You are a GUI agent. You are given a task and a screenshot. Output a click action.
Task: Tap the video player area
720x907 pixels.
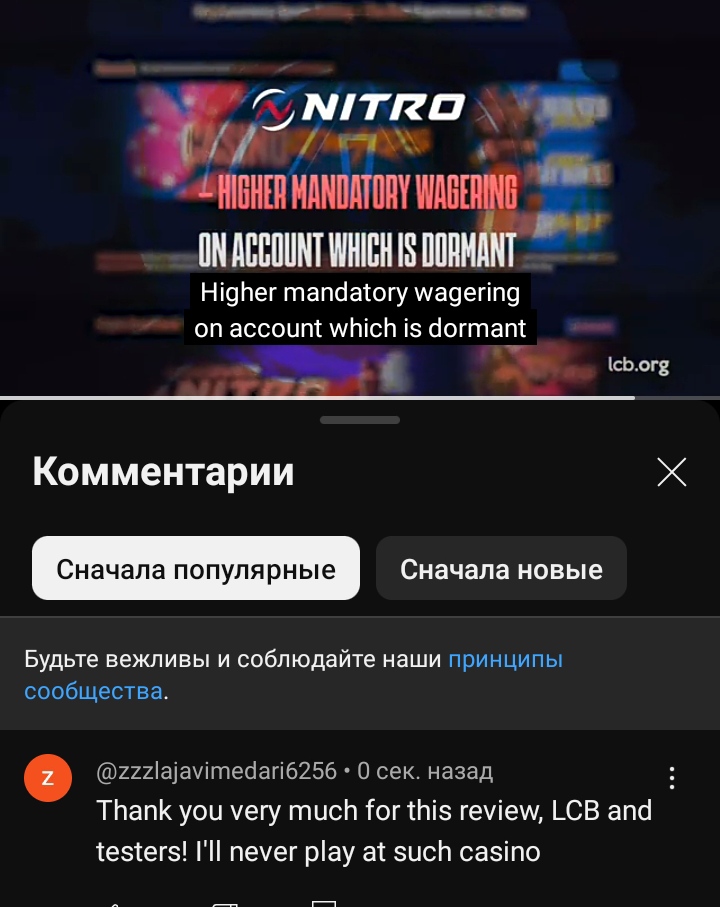pos(360,200)
